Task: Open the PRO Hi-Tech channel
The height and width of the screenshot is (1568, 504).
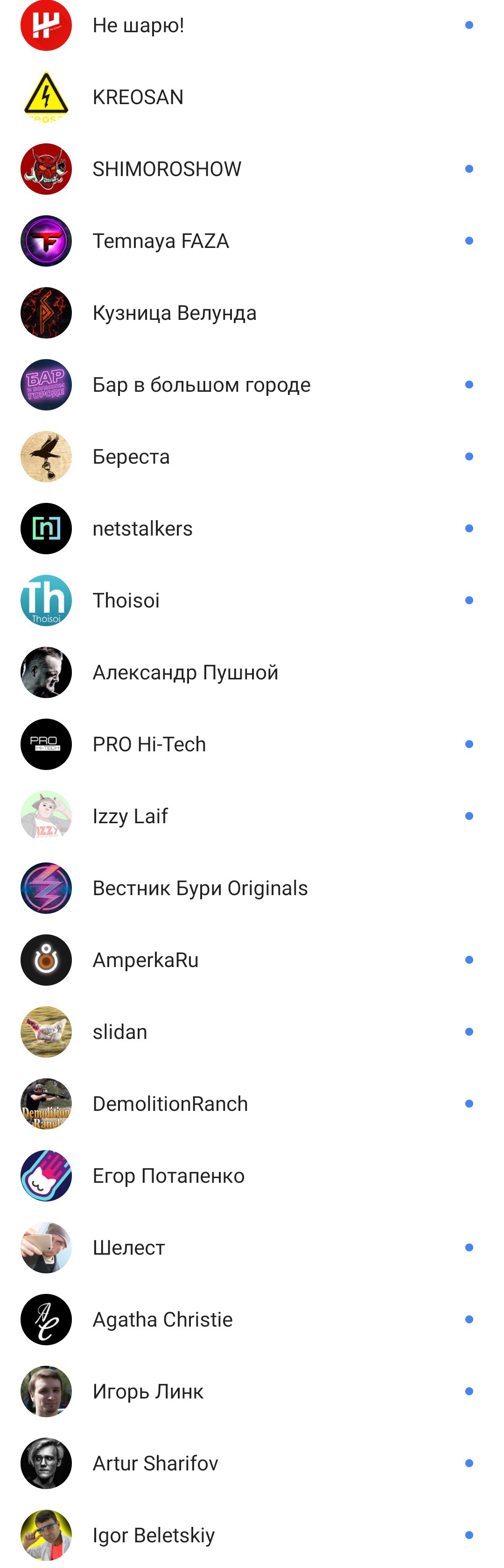Action: tap(149, 744)
